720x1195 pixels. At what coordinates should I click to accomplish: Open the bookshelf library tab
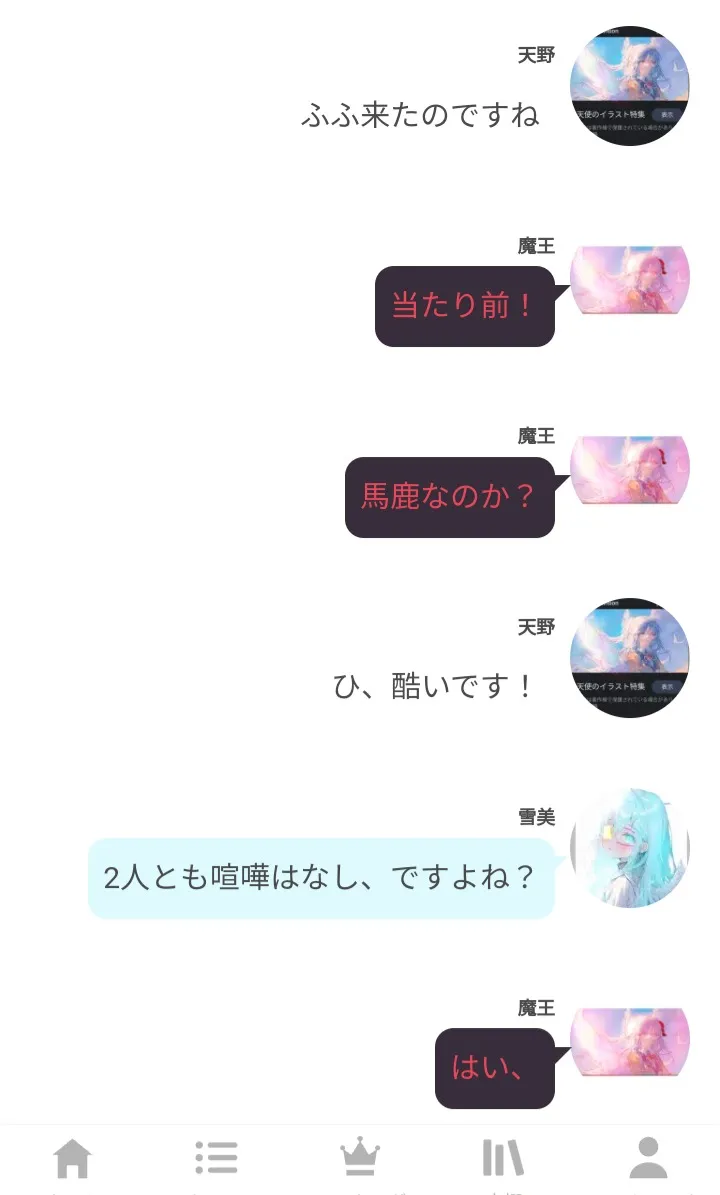pos(503,1159)
